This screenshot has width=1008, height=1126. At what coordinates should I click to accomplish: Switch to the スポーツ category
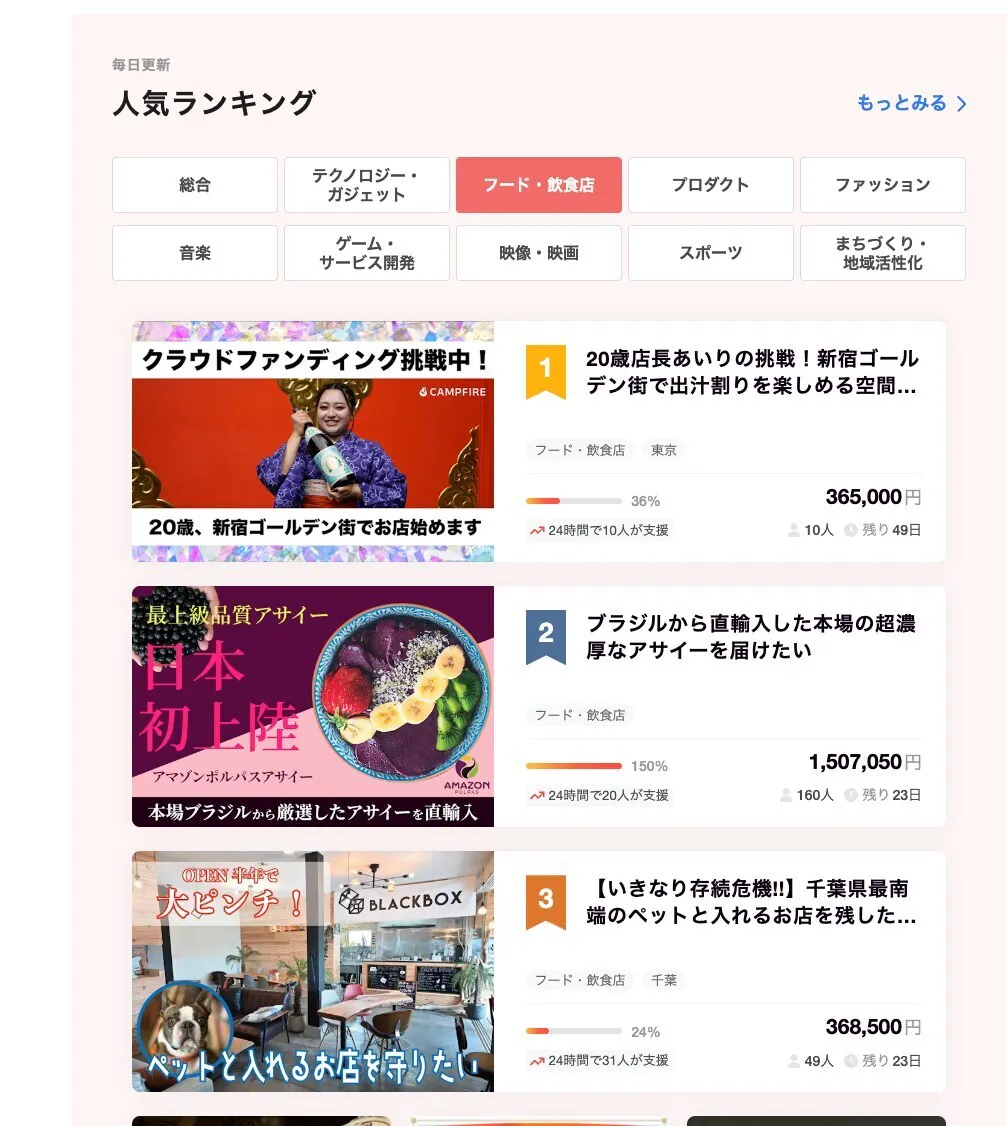pos(711,253)
